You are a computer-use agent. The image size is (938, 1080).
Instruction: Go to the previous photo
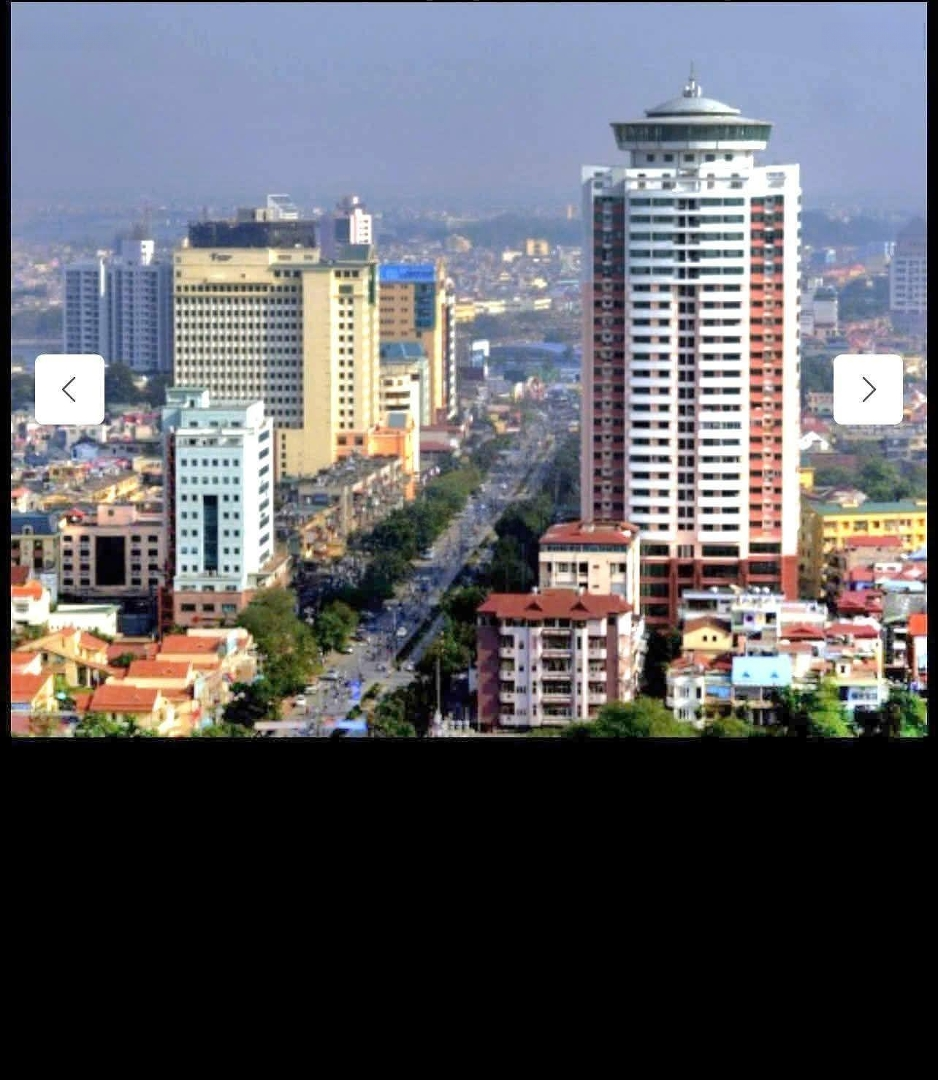tap(69, 389)
